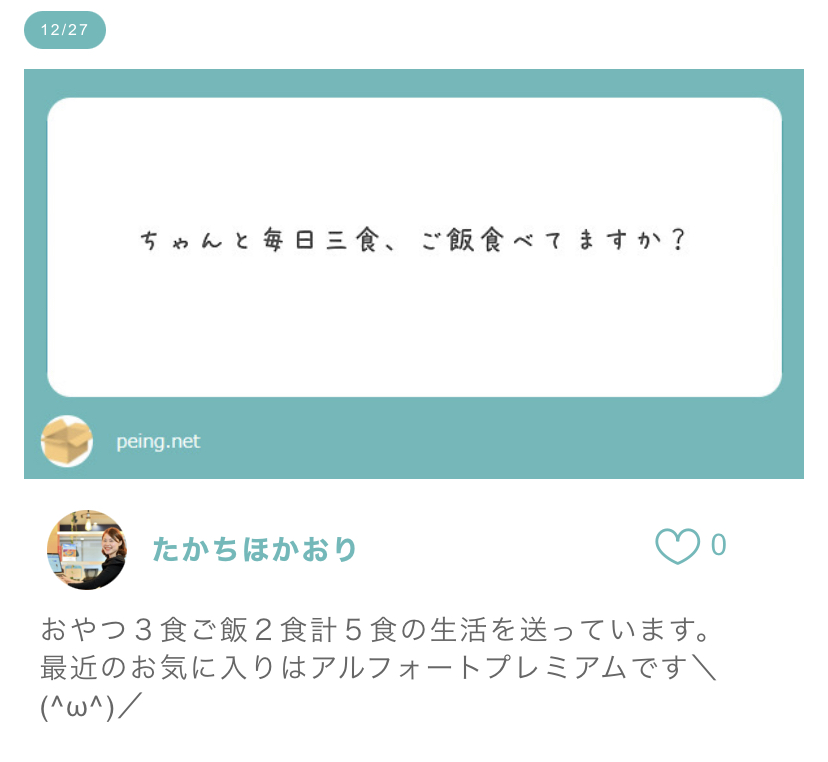Open たかちほかおり's profile name link
This screenshot has height=762, width=828.
click(x=255, y=549)
